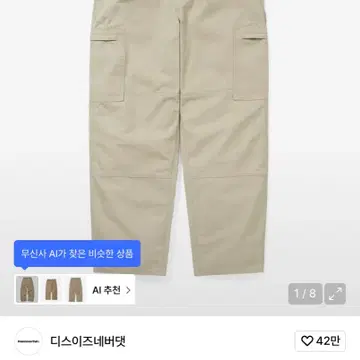This screenshot has height=360, width=360.
Task: Like the brand with heart 42만 button
Action: point(320,341)
